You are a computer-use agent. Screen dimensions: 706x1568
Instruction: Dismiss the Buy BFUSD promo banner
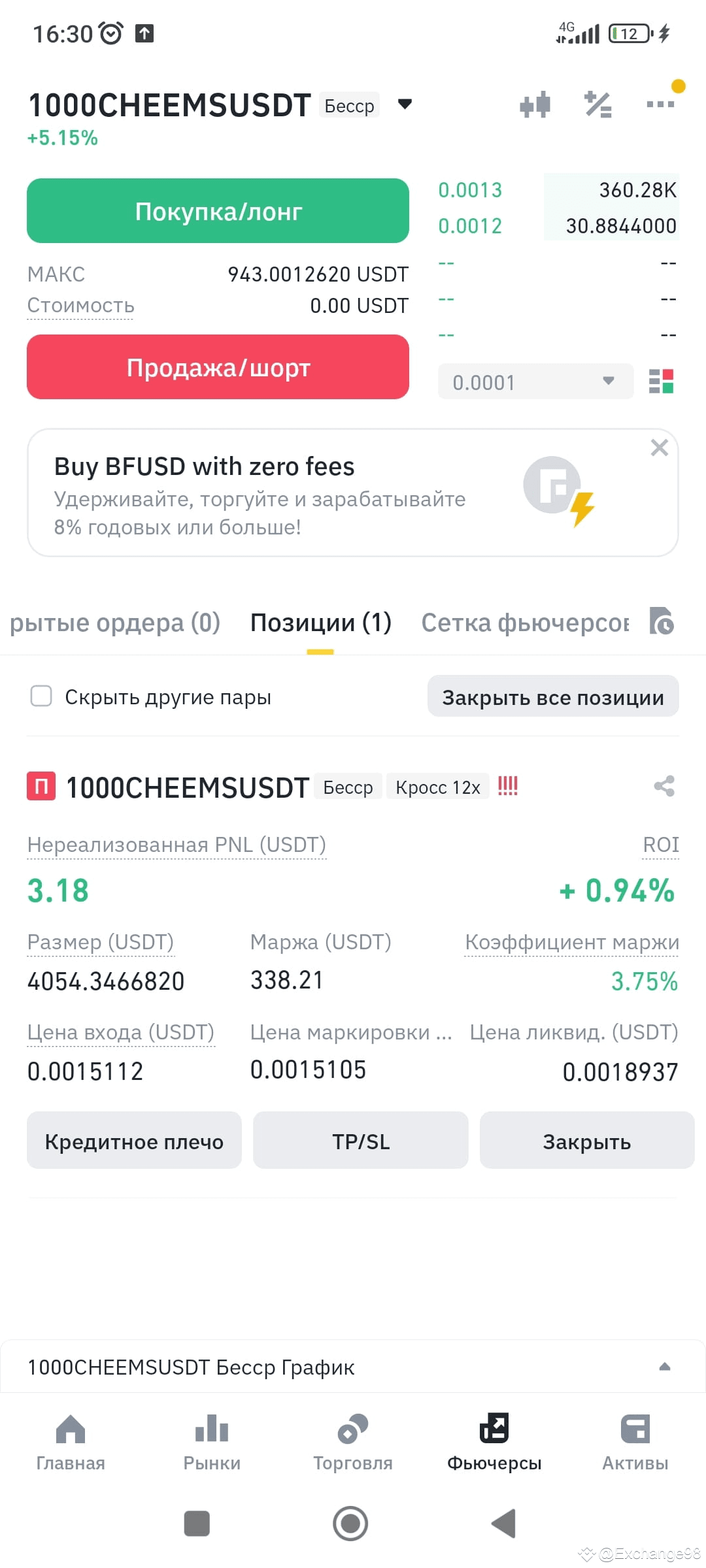click(659, 448)
